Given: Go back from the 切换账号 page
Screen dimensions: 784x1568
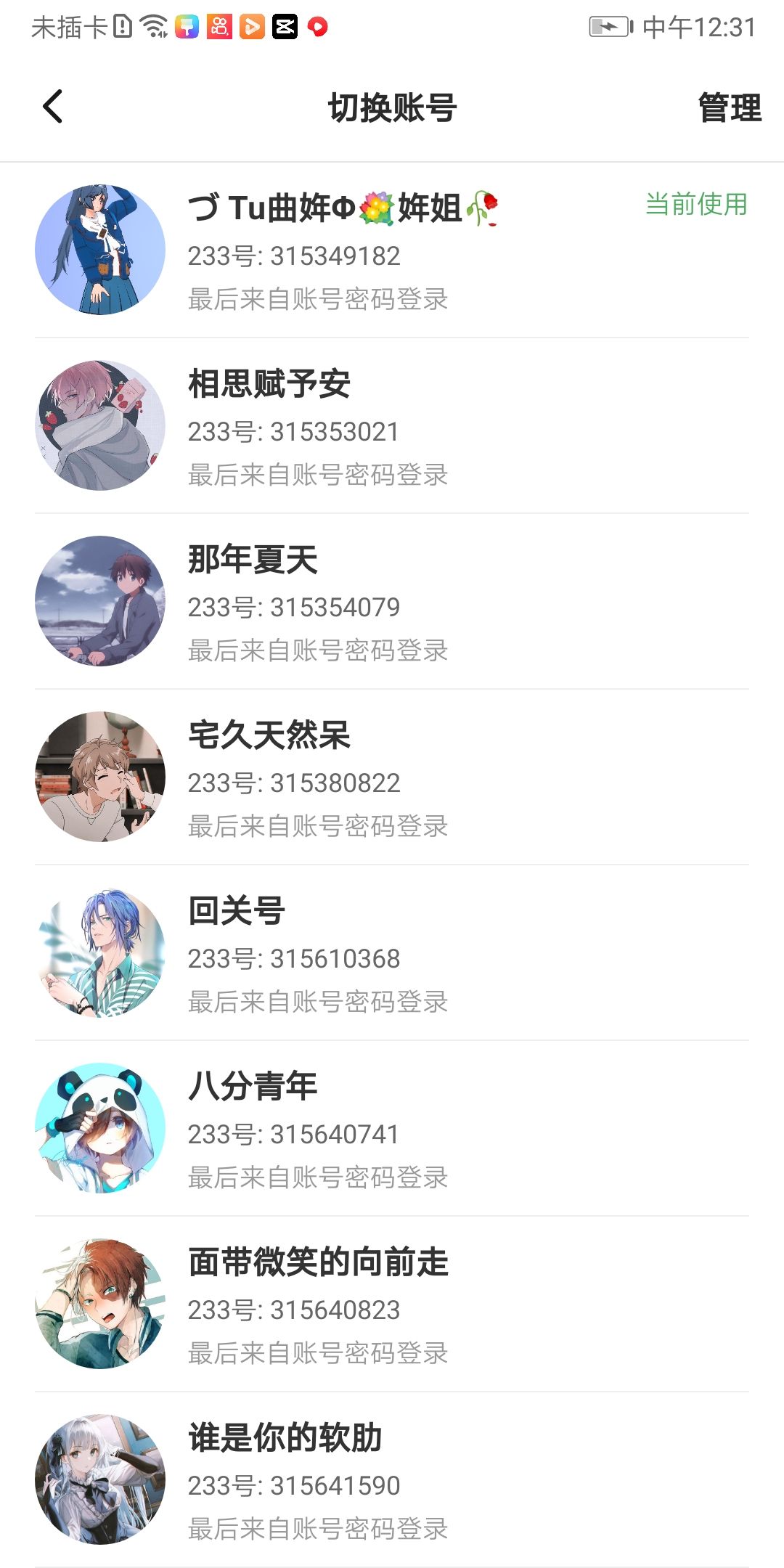Looking at the screenshot, I should (53, 107).
